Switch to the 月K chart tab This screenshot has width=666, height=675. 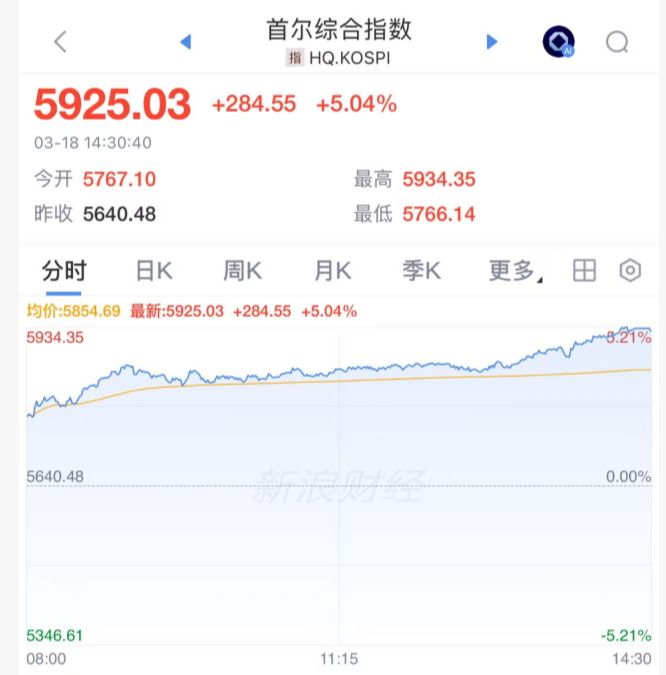click(332, 271)
